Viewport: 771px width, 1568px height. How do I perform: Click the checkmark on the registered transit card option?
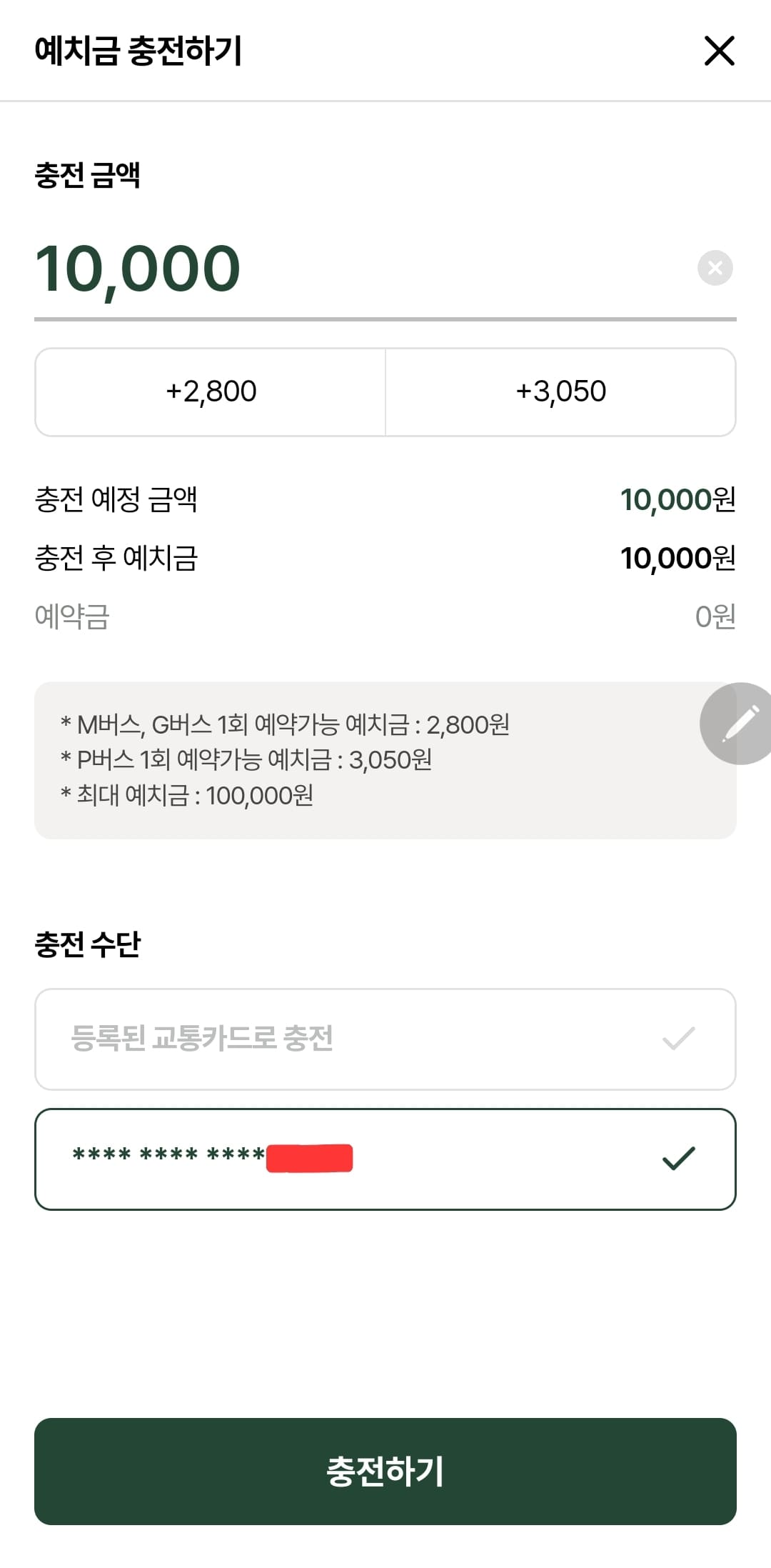pyautogui.click(x=678, y=1039)
